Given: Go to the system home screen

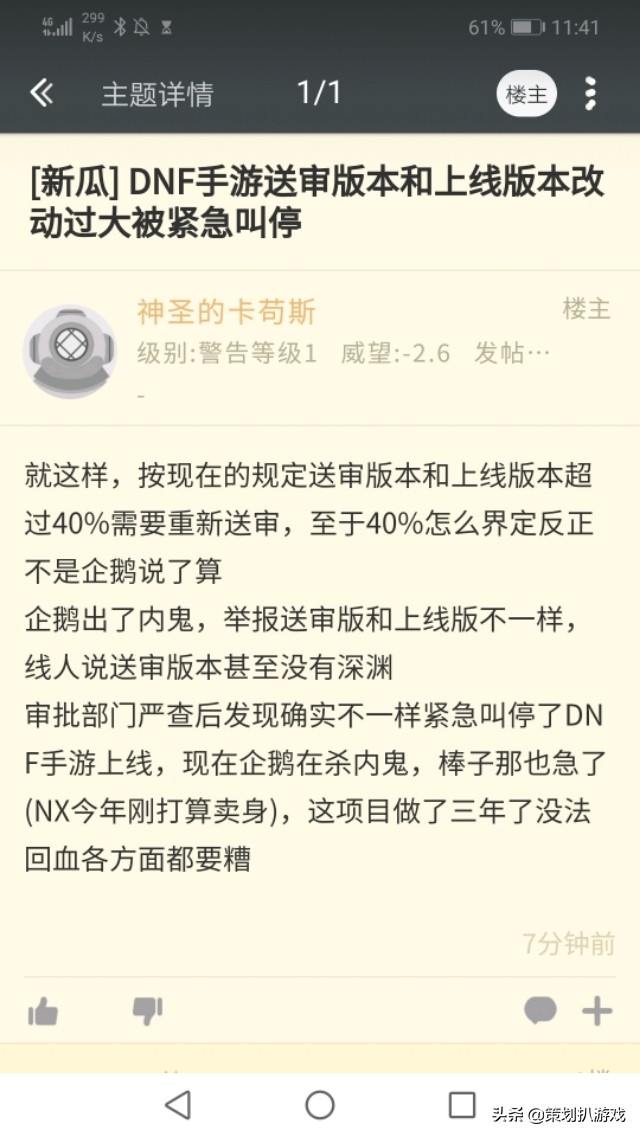Looking at the screenshot, I should [x=320, y=1105].
